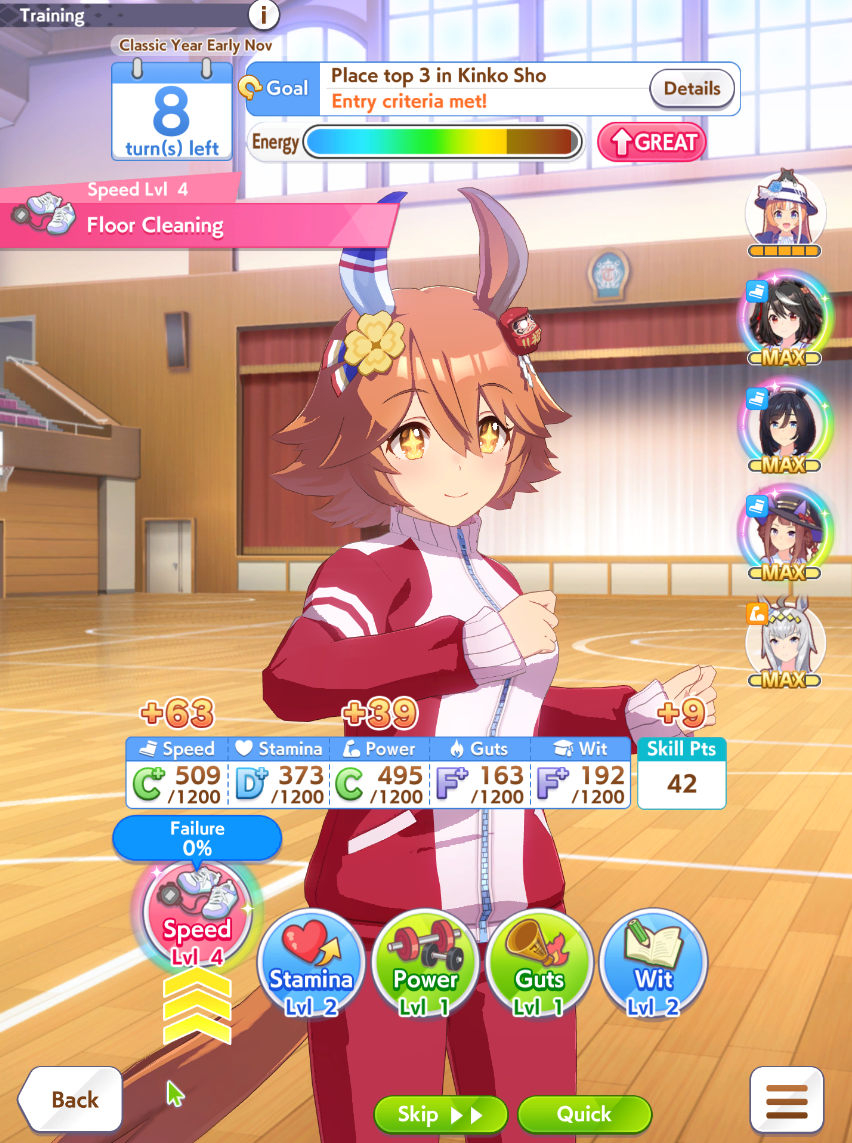Viewport: 852px width, 1143px height.
Task: Open the training info icon
Action: click(264, 15)
